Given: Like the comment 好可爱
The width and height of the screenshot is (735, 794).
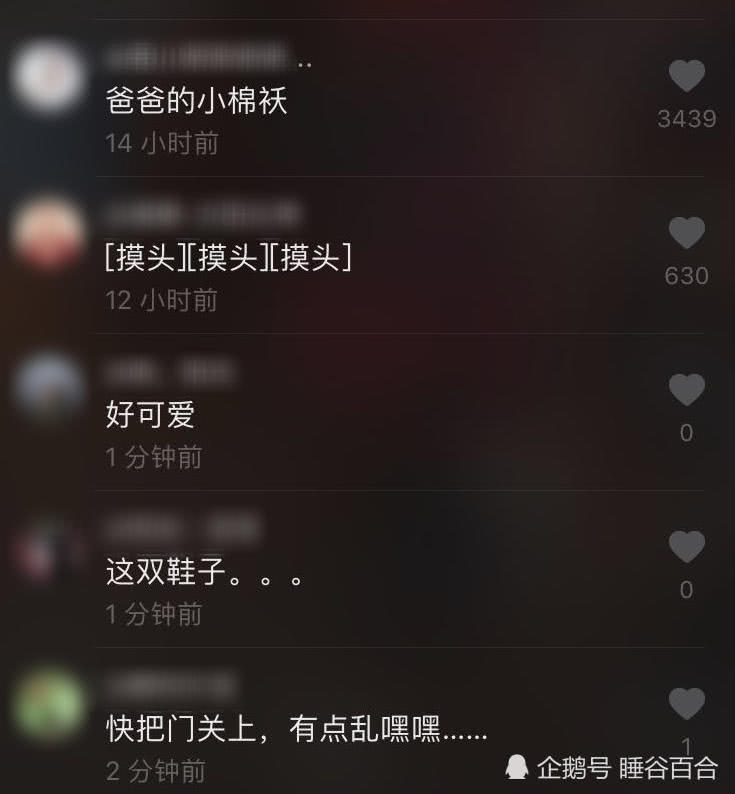Looking at the screenshot, I should coord(686,390).
